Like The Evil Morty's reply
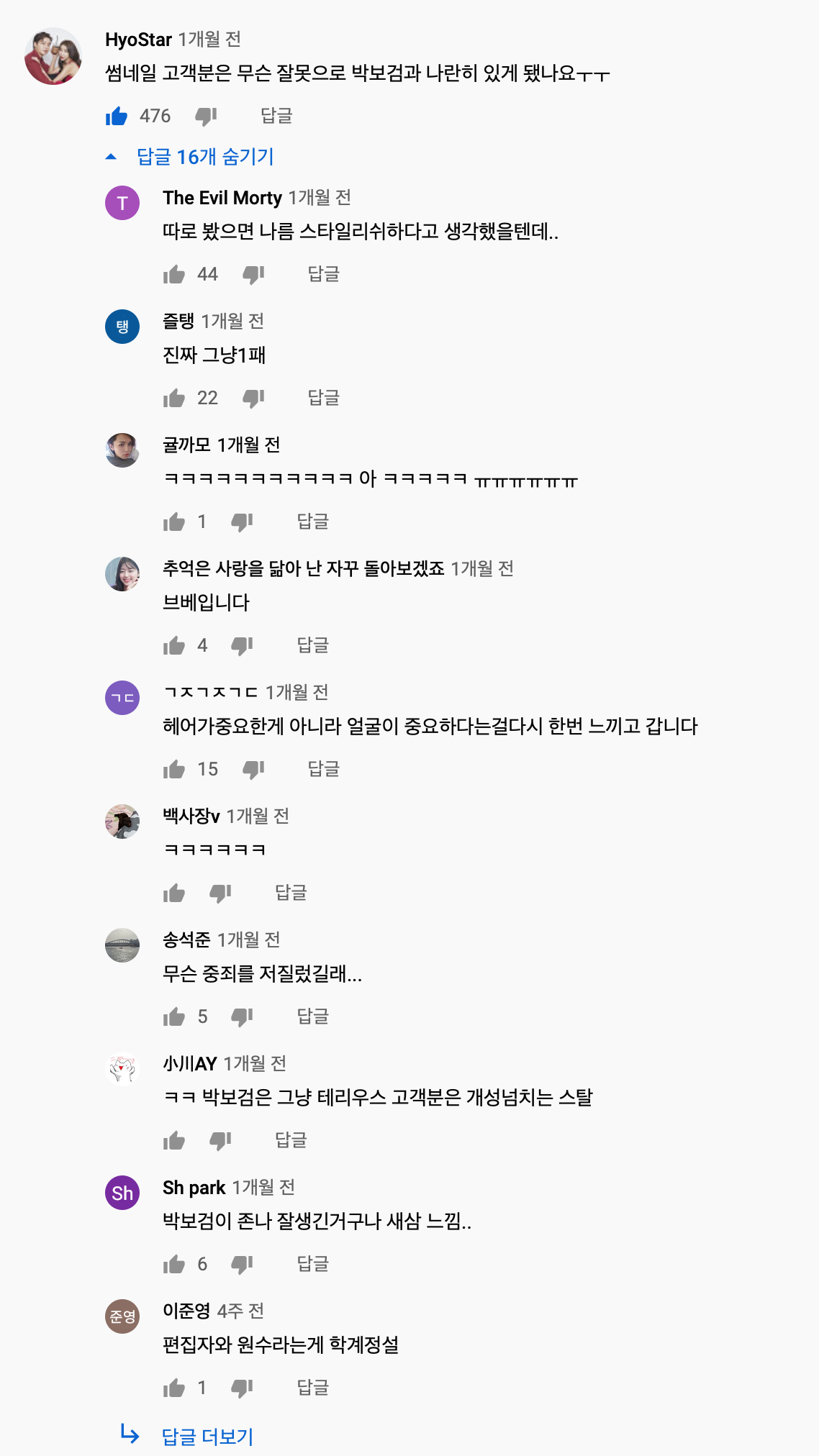Viewport: 819px width, 1456px height. tap(174, 274)
